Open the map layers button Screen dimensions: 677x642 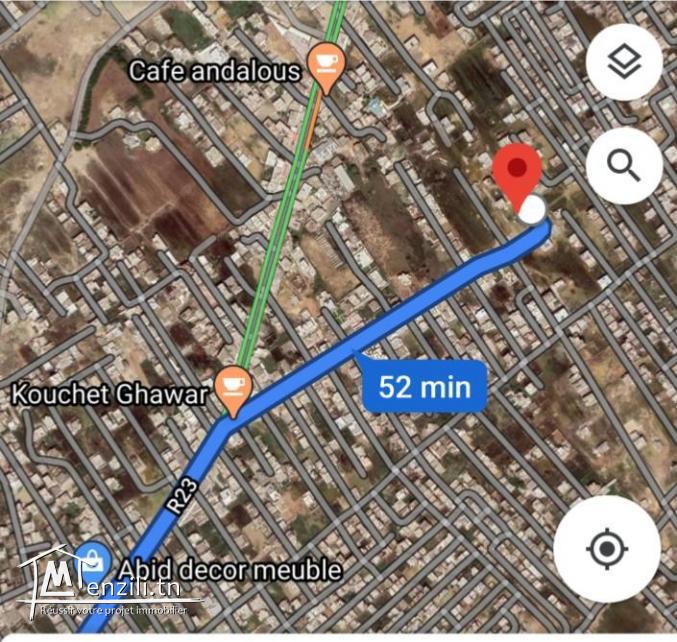[624, 63]
